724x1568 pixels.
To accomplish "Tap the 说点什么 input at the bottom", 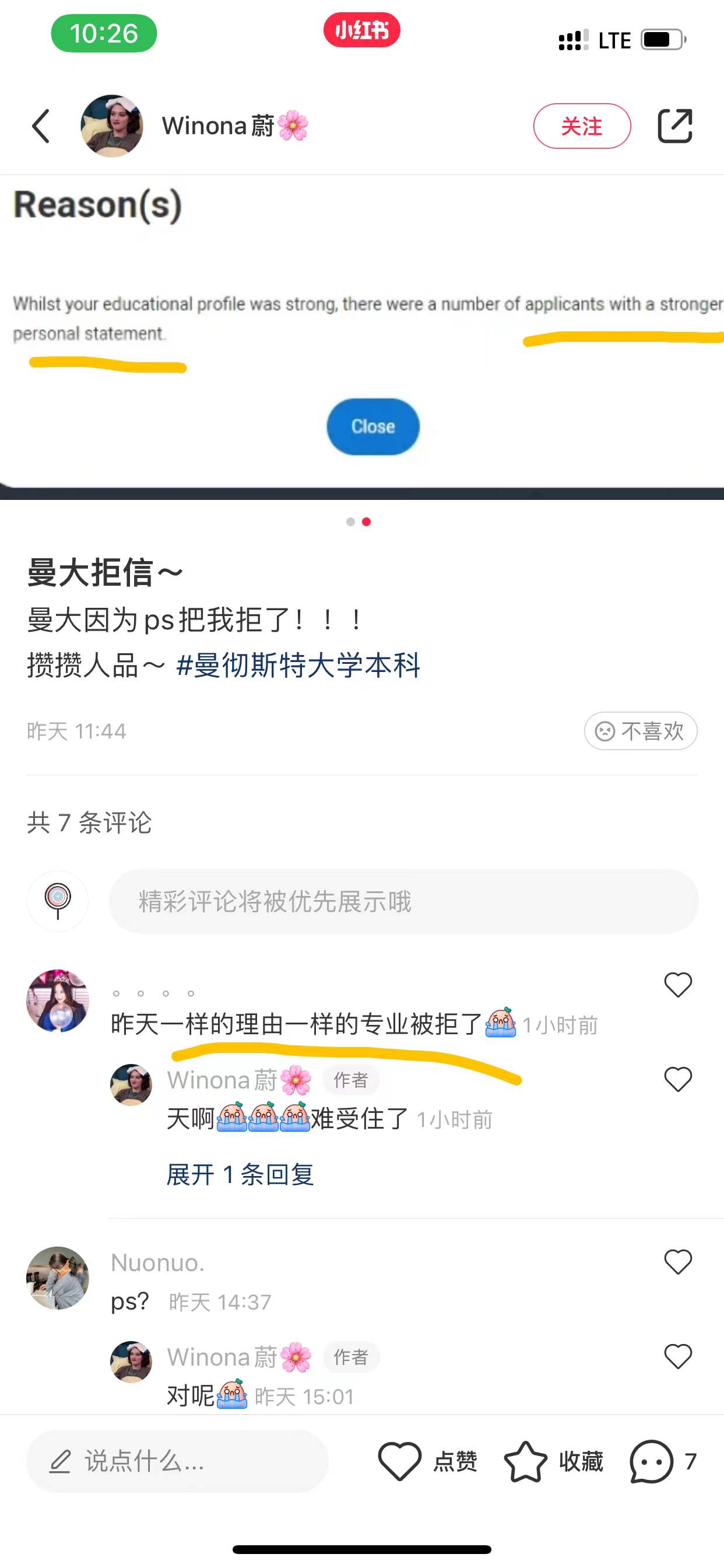I will point(178,1461).
